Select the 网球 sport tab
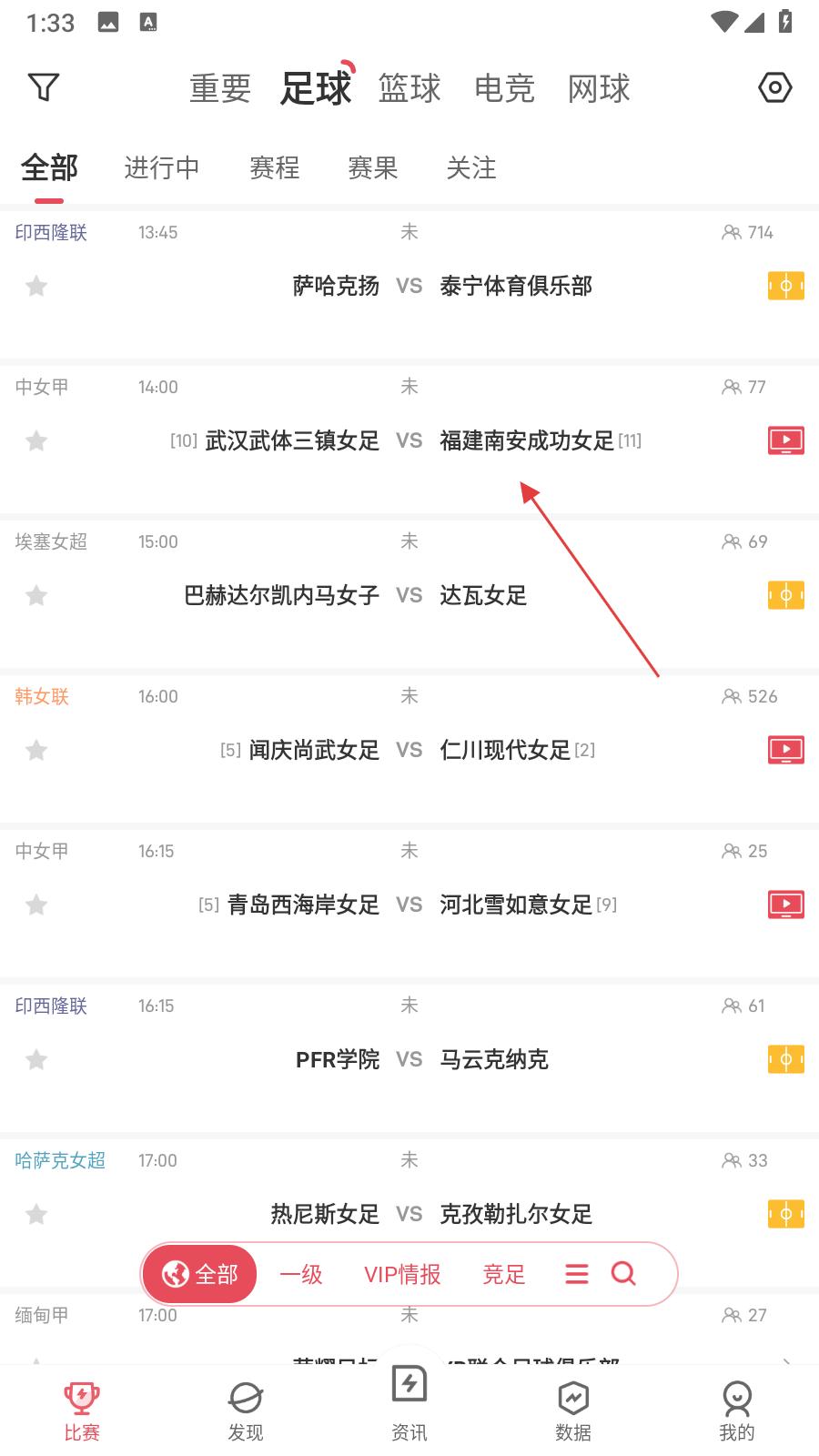The height and width of the screenshot is (1456, 819). [x=599, y=88]
